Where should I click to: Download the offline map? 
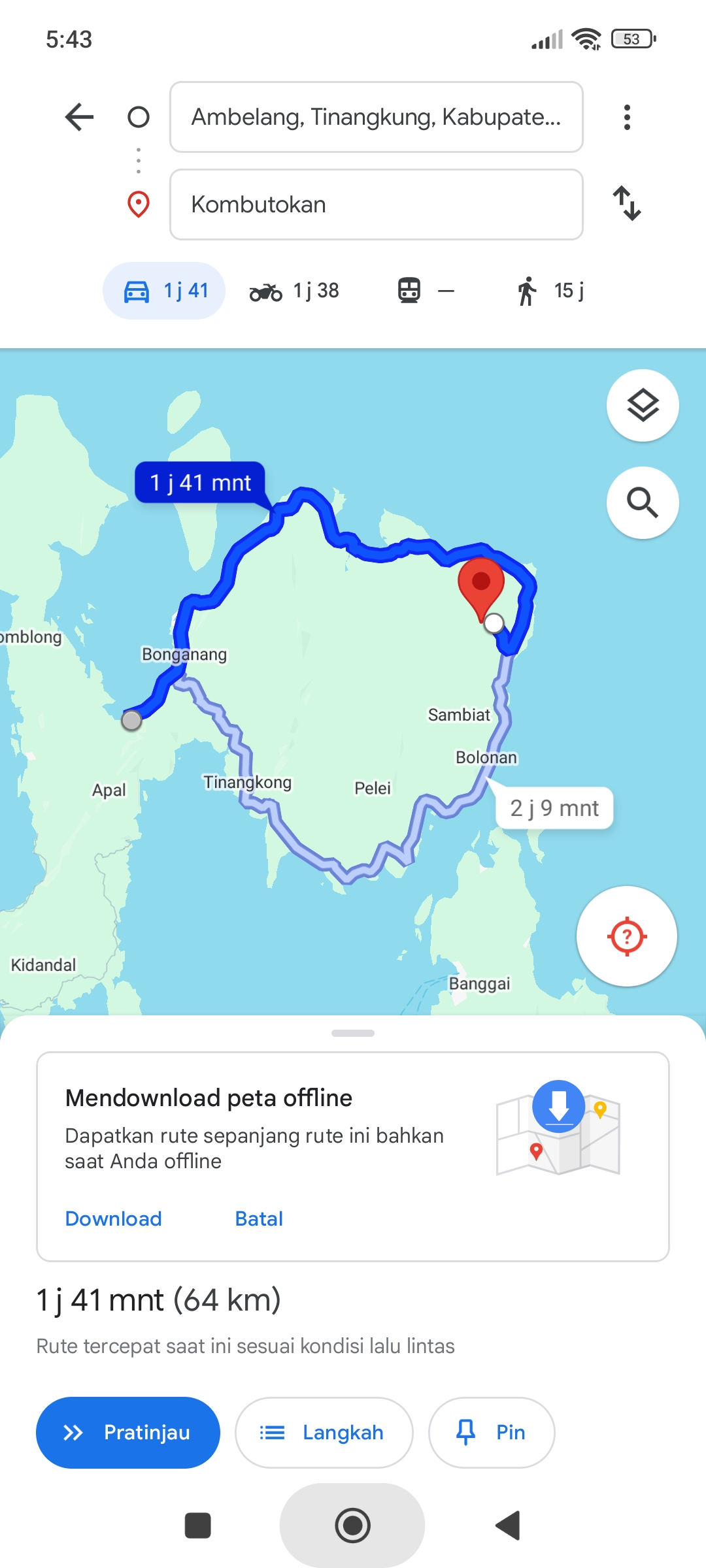point(114,1218)
